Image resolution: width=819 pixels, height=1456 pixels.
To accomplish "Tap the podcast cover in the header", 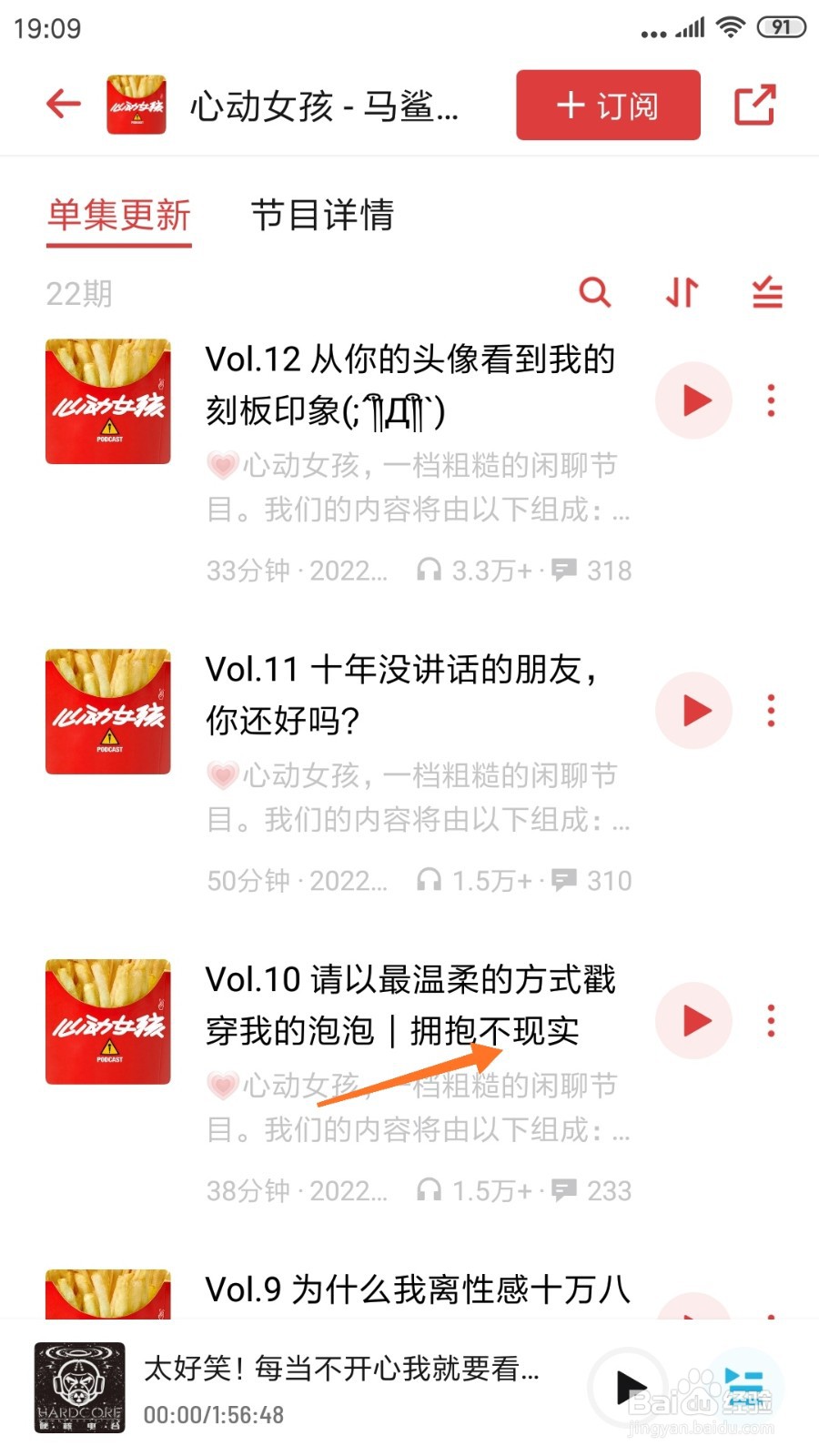I will pos(135,103).
